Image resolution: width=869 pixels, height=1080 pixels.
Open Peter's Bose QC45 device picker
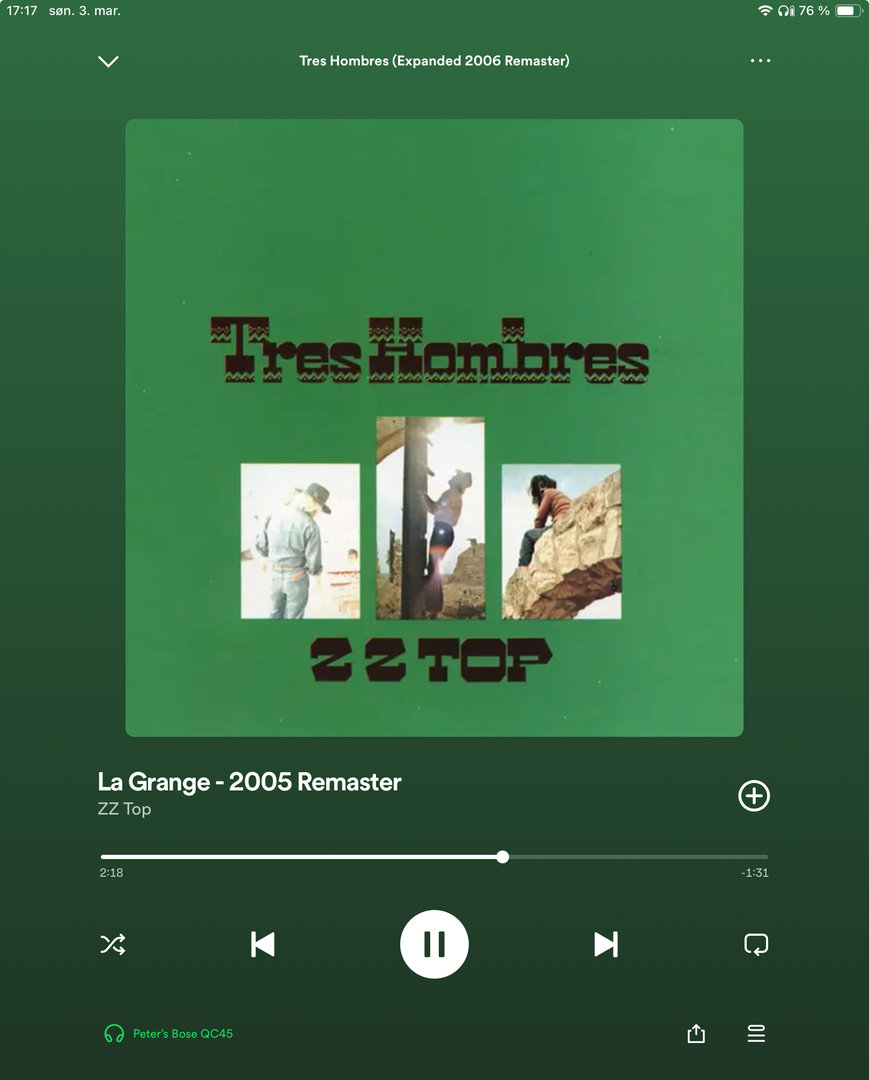[x=170, y=1033]
